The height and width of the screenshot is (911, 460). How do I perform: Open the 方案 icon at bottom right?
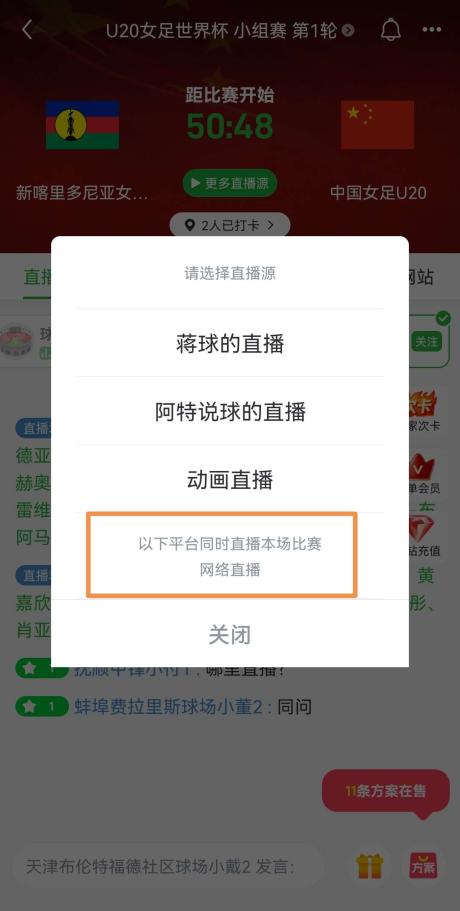(423, 866)
